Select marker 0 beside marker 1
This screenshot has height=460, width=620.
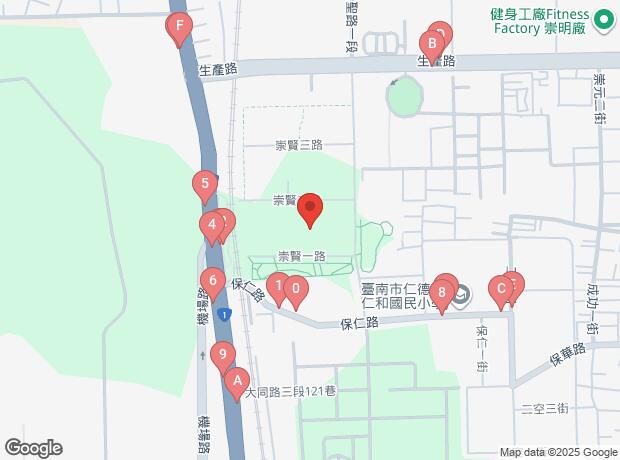[296, 290]
